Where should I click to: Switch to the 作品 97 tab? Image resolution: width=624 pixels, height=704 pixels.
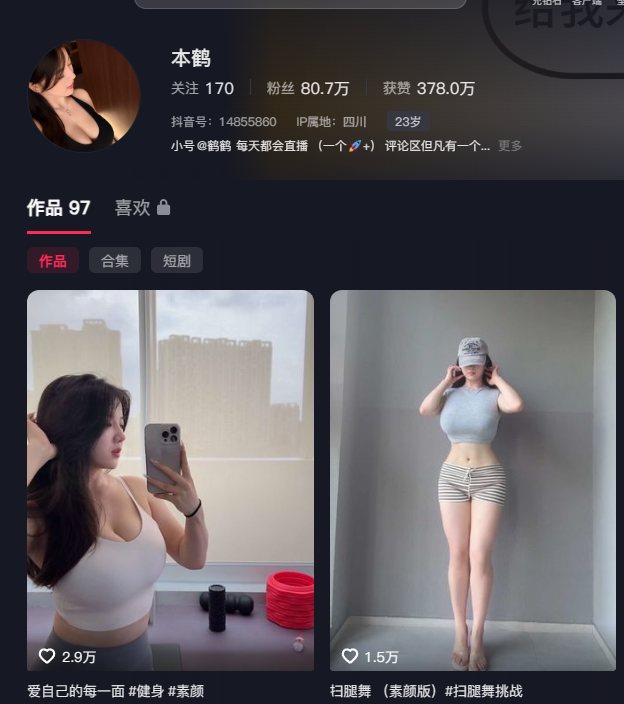[58, 208]
